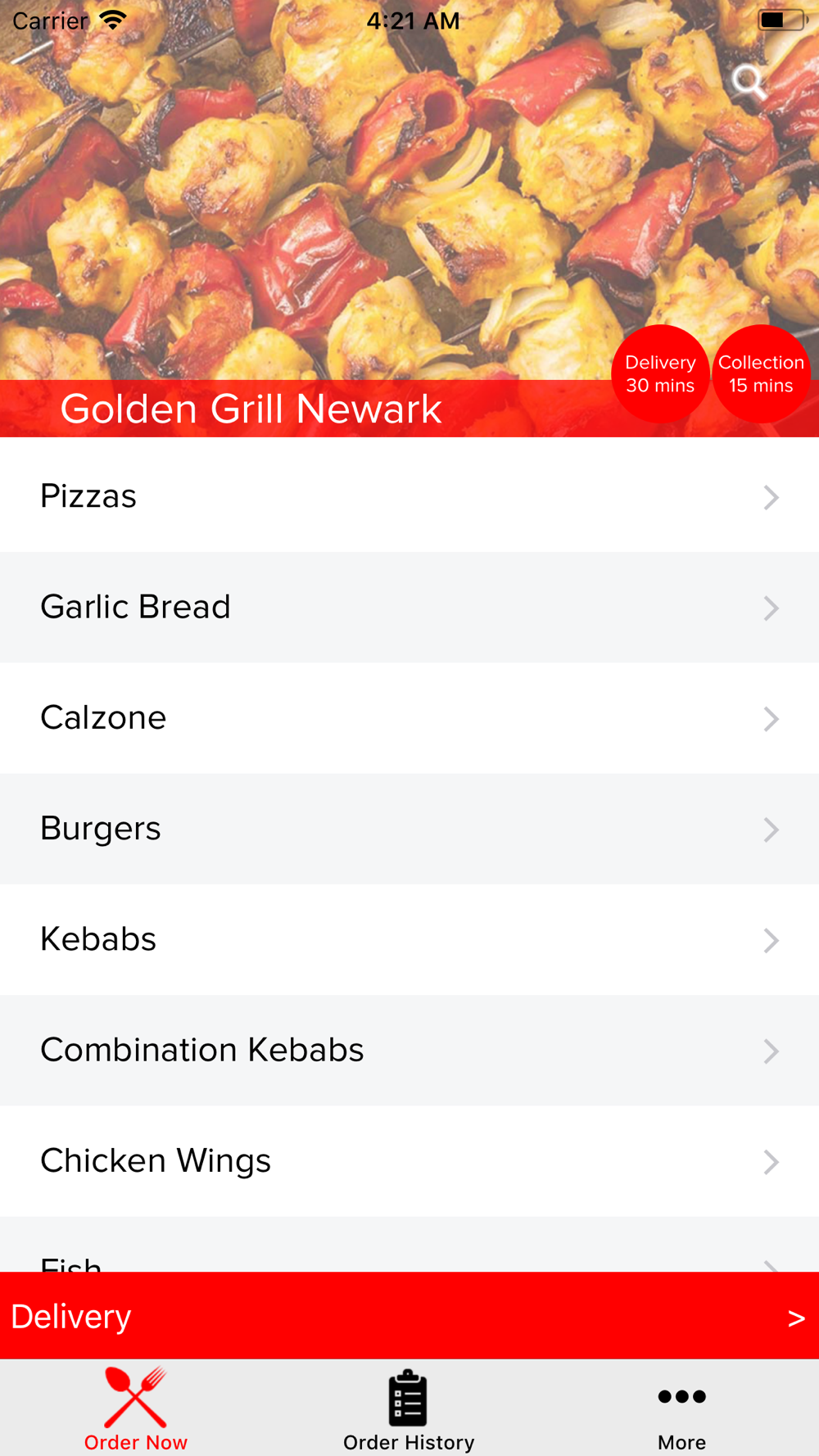This screenshot has height=1456, width=819.
Task: View the Burgers section
Action: coord(409,829)
